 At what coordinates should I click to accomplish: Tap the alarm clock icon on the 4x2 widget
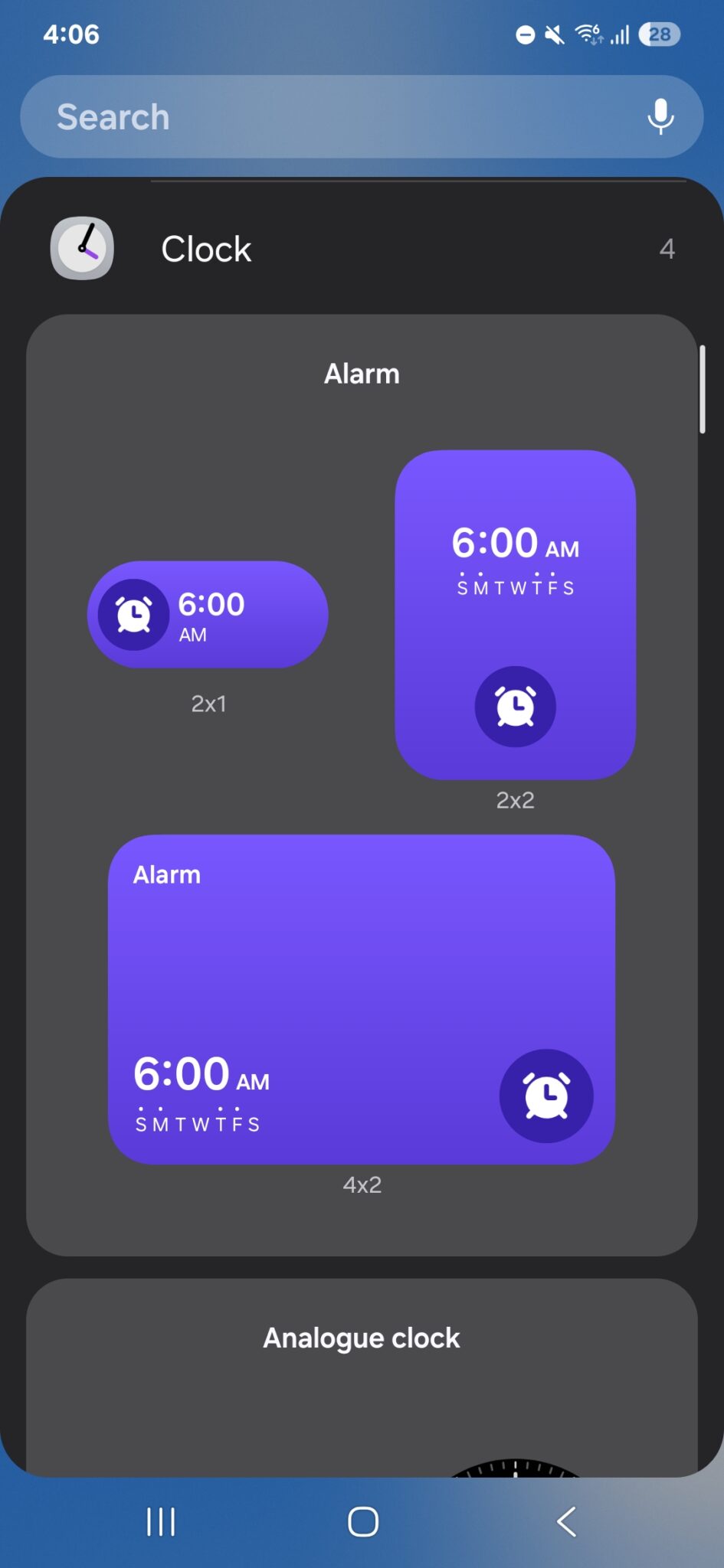547,1096
